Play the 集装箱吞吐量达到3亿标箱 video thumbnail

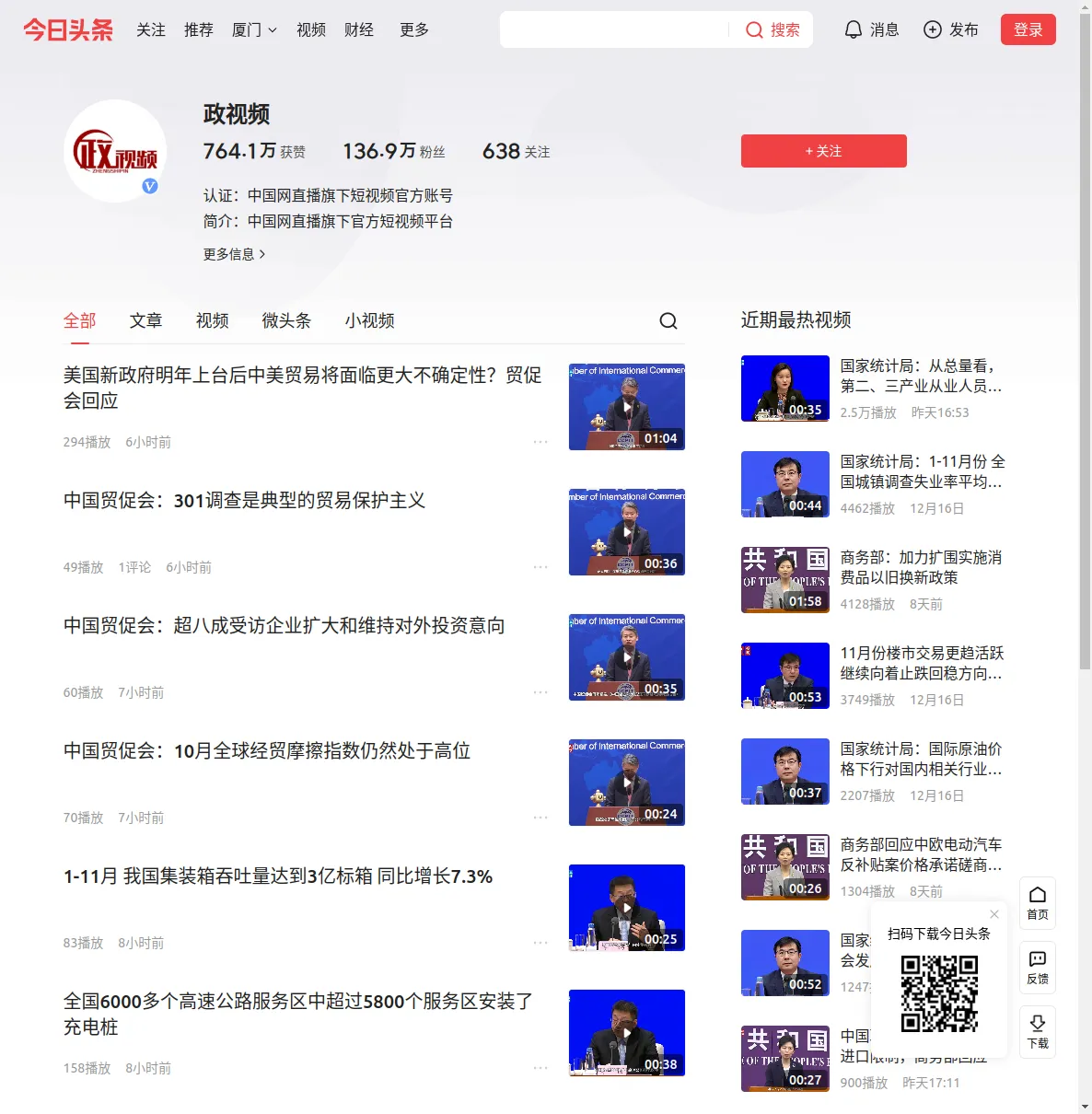(x=626, y=907)
